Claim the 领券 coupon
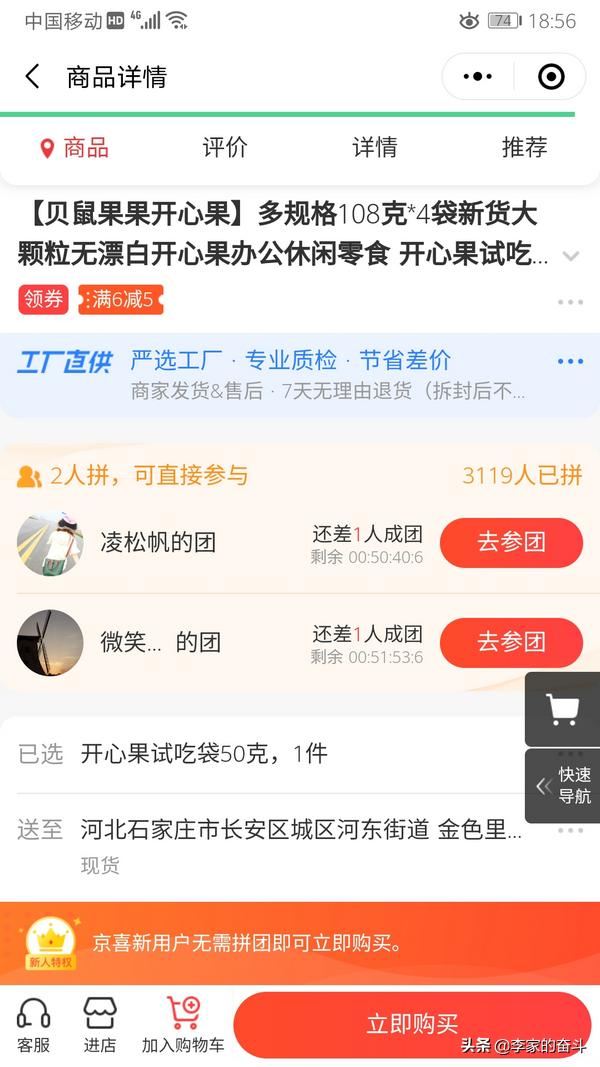The height and width of the screenshot is (1067, 600). point(43,298)
